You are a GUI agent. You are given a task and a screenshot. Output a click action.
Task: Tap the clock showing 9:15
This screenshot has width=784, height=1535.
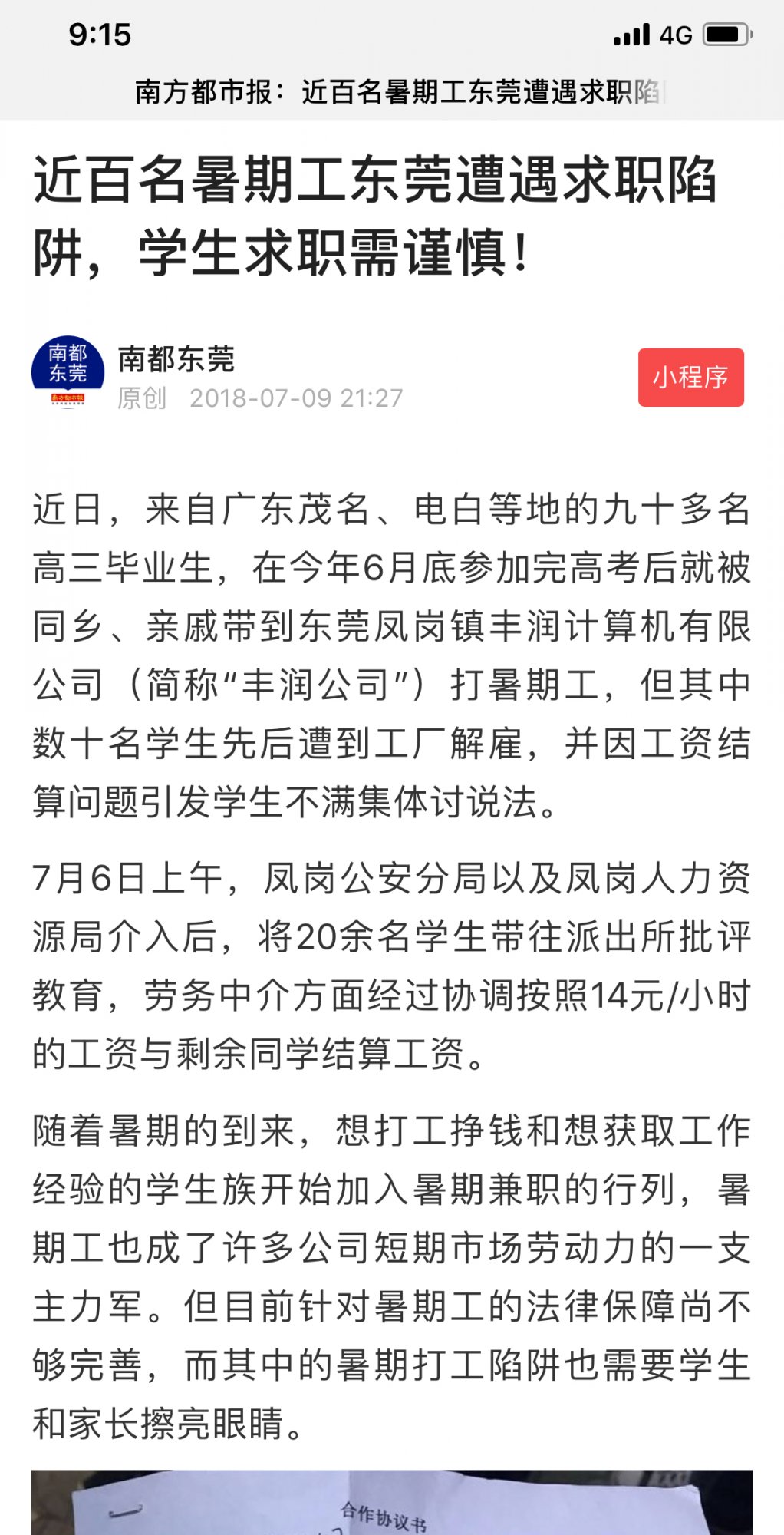pyautogui.click(x=100, y=33)
